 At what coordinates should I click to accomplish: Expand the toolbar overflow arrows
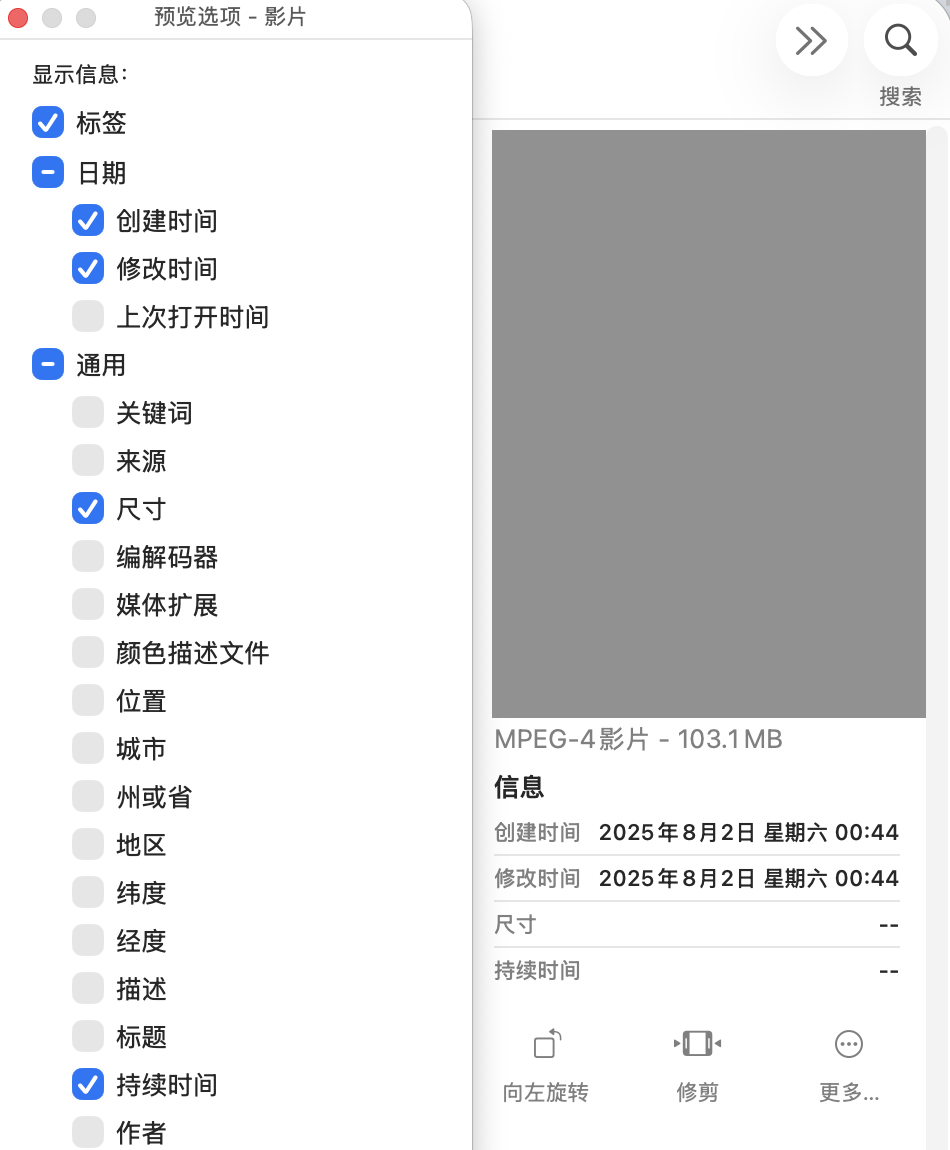coord(811,40)
